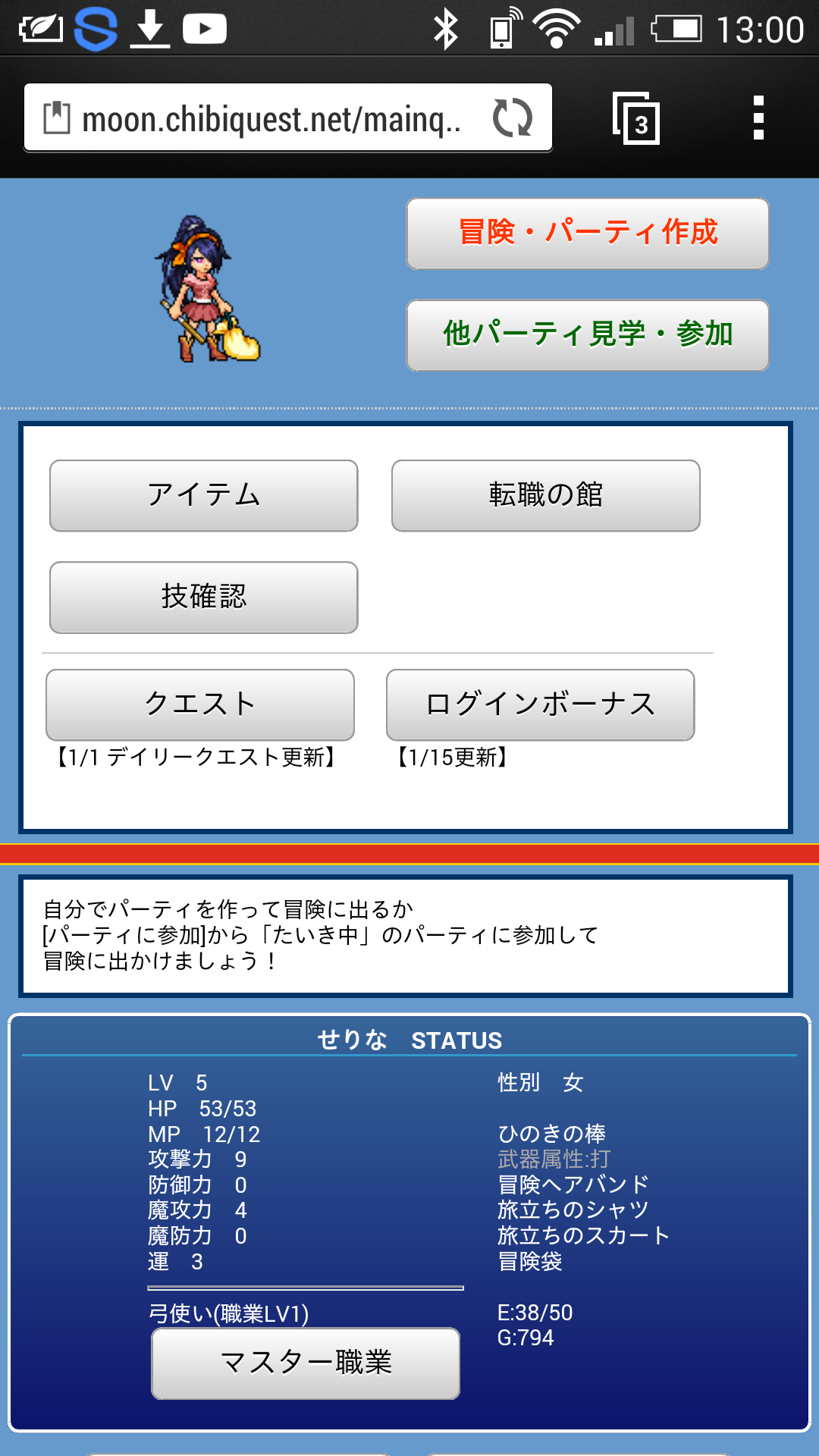Open the クエスト list
This screenshot has width=819, height=1456.
pos(200,704)
